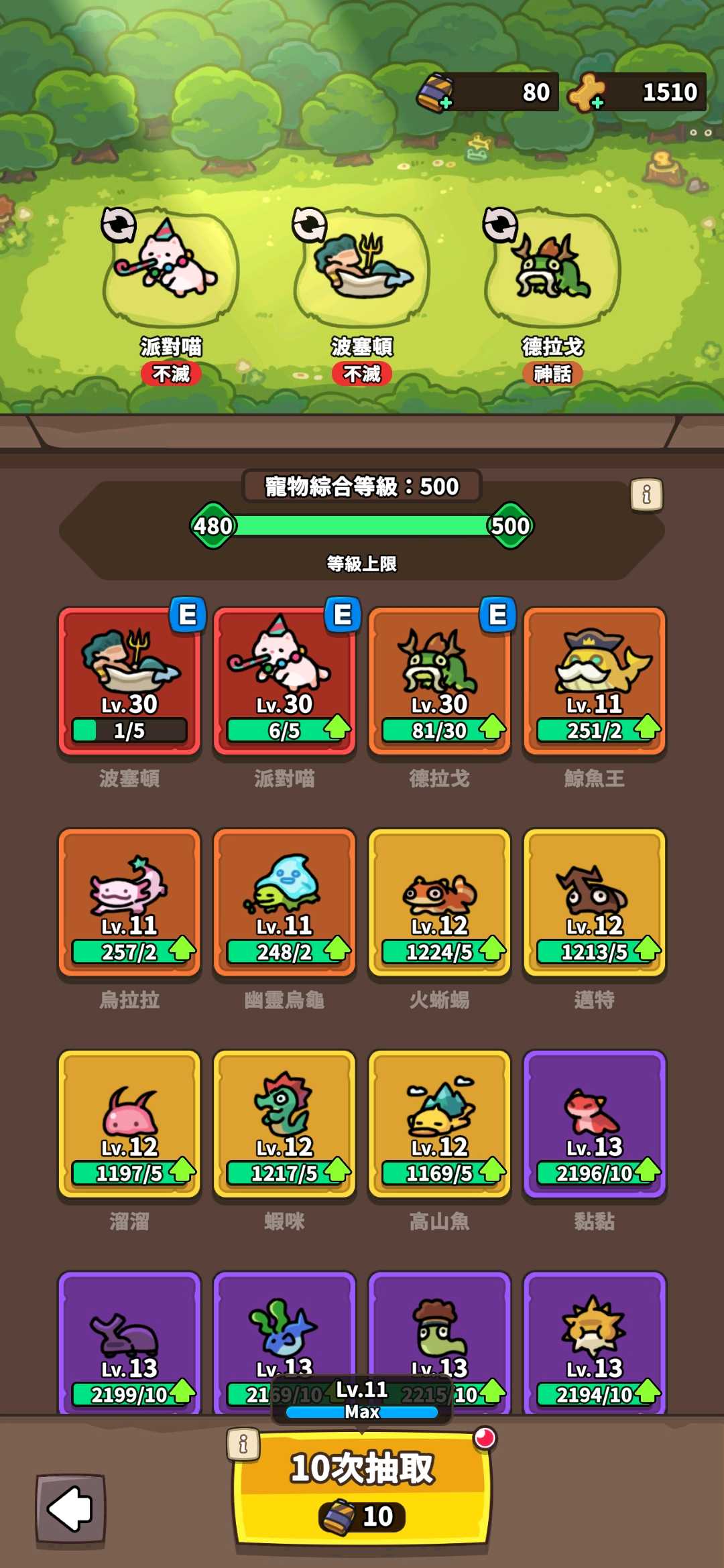Viewport: 724px width, 1568px height.
Task: Swap the equipped pet 波塞頓
Action: pos(309,224)
